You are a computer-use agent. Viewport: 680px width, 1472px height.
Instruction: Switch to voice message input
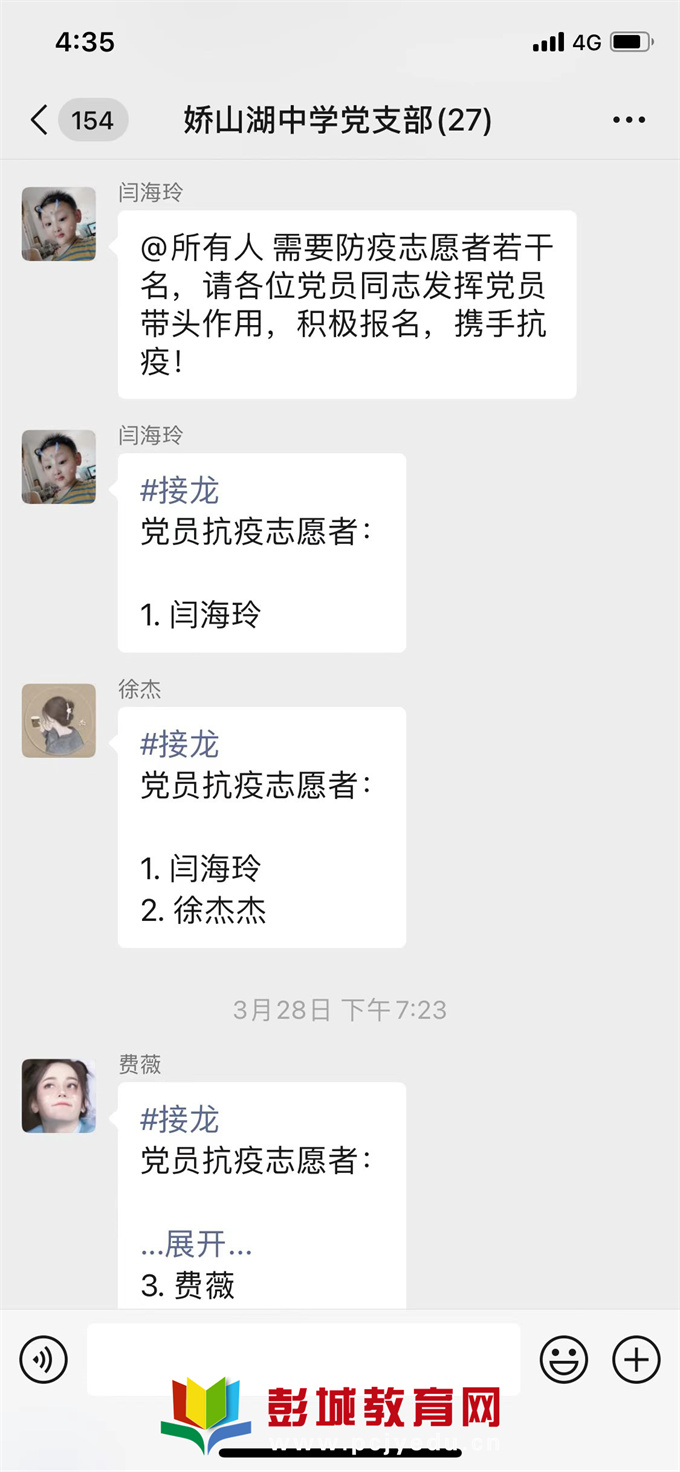pos(43,1360)
